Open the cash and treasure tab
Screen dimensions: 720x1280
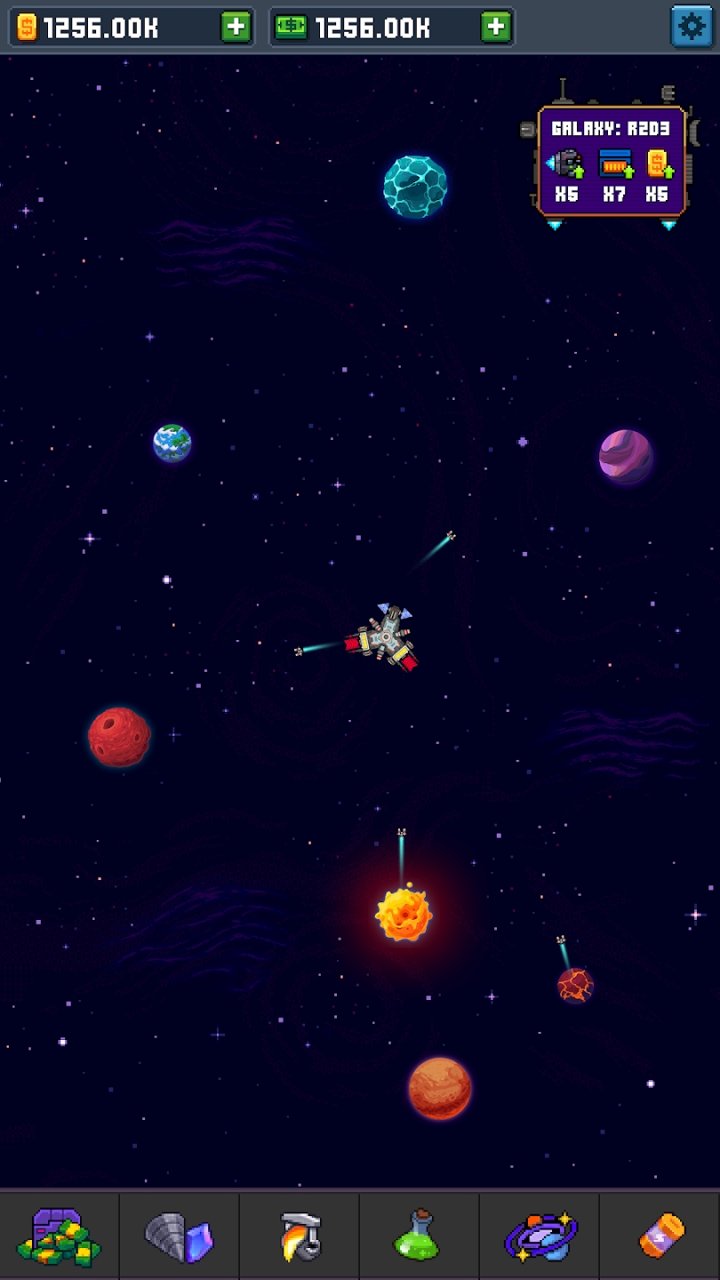[x=59, y=1236]
